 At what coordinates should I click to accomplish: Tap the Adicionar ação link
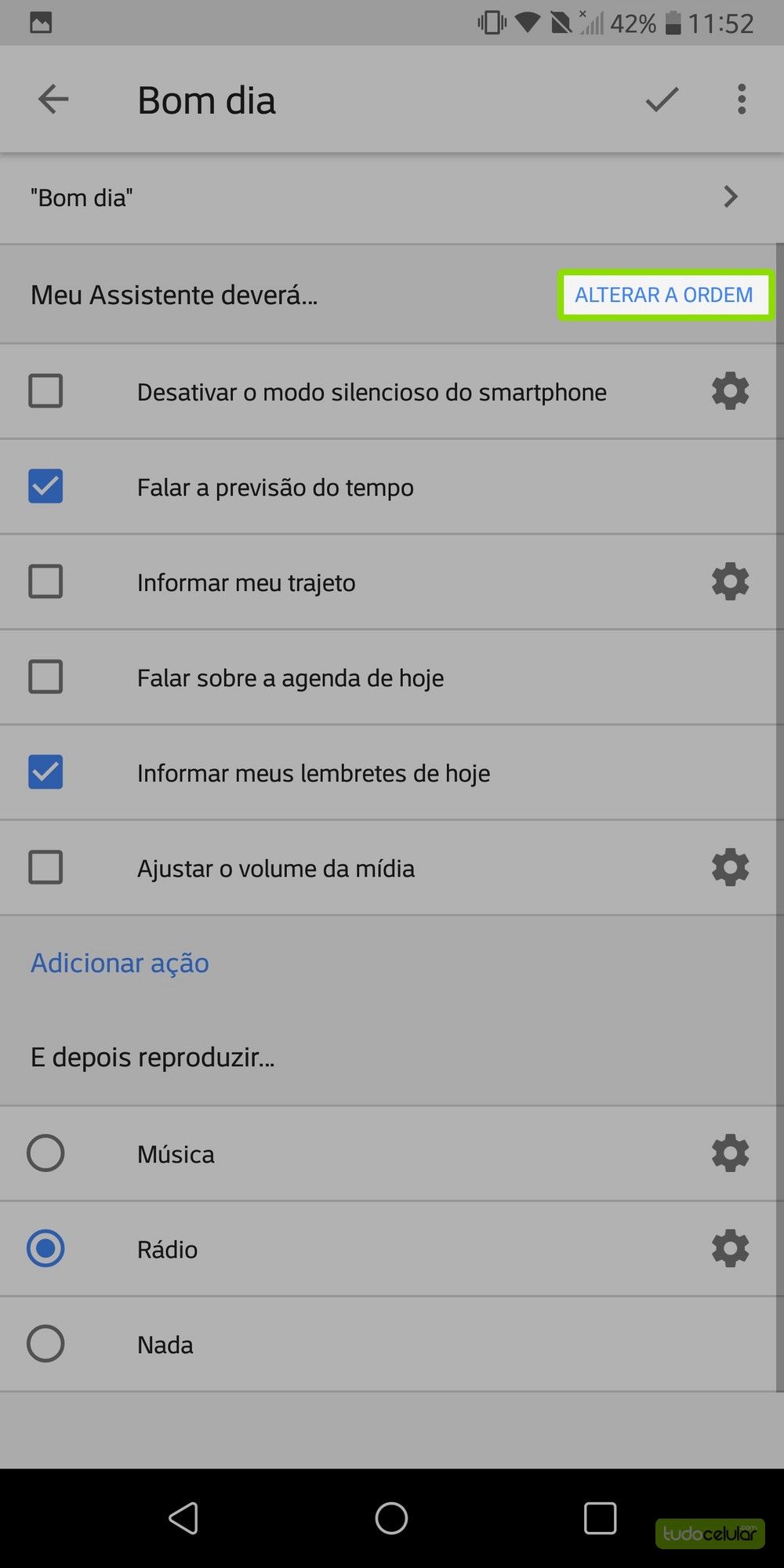pos(120,963)
